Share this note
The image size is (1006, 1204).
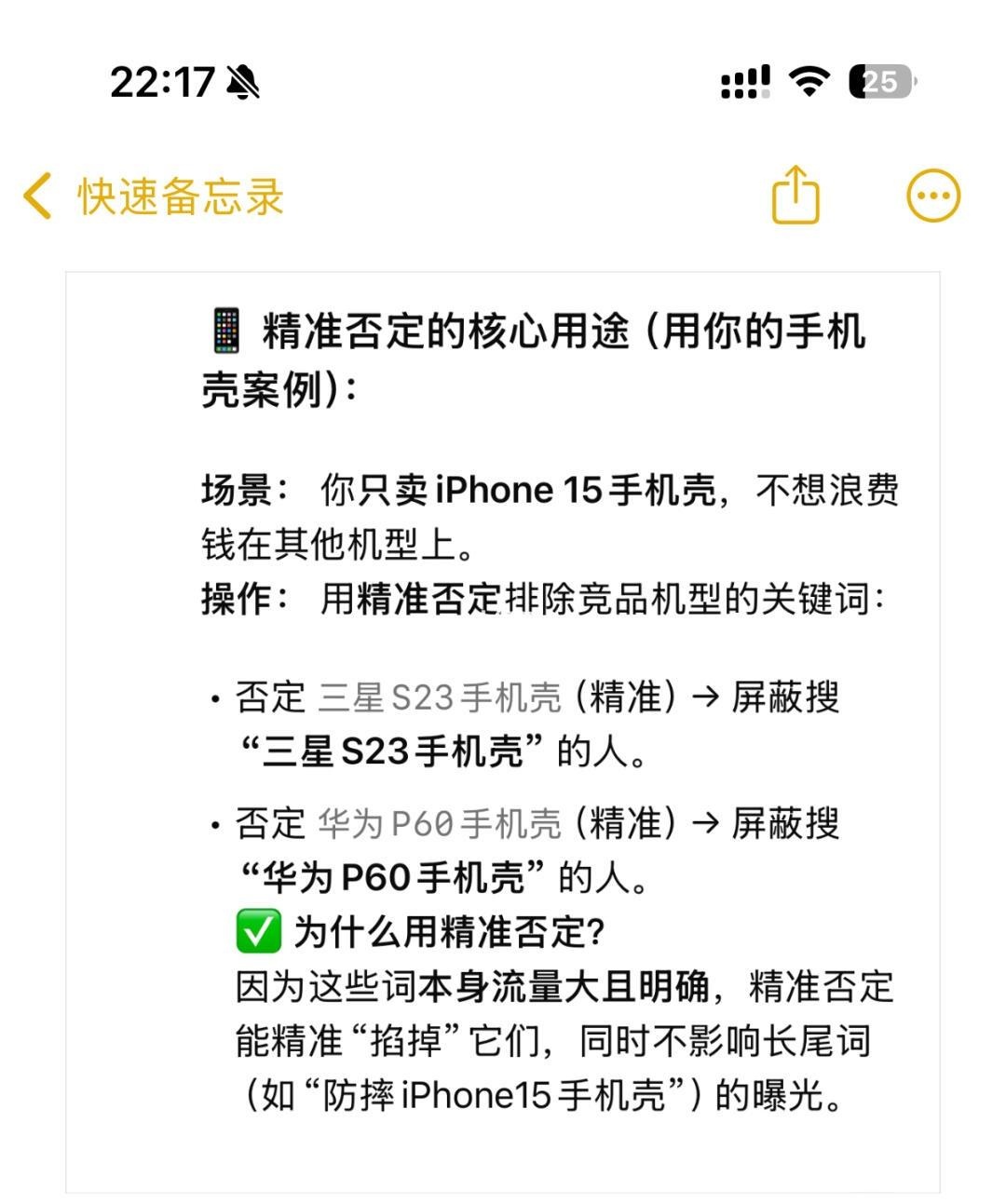click(795, 196)
